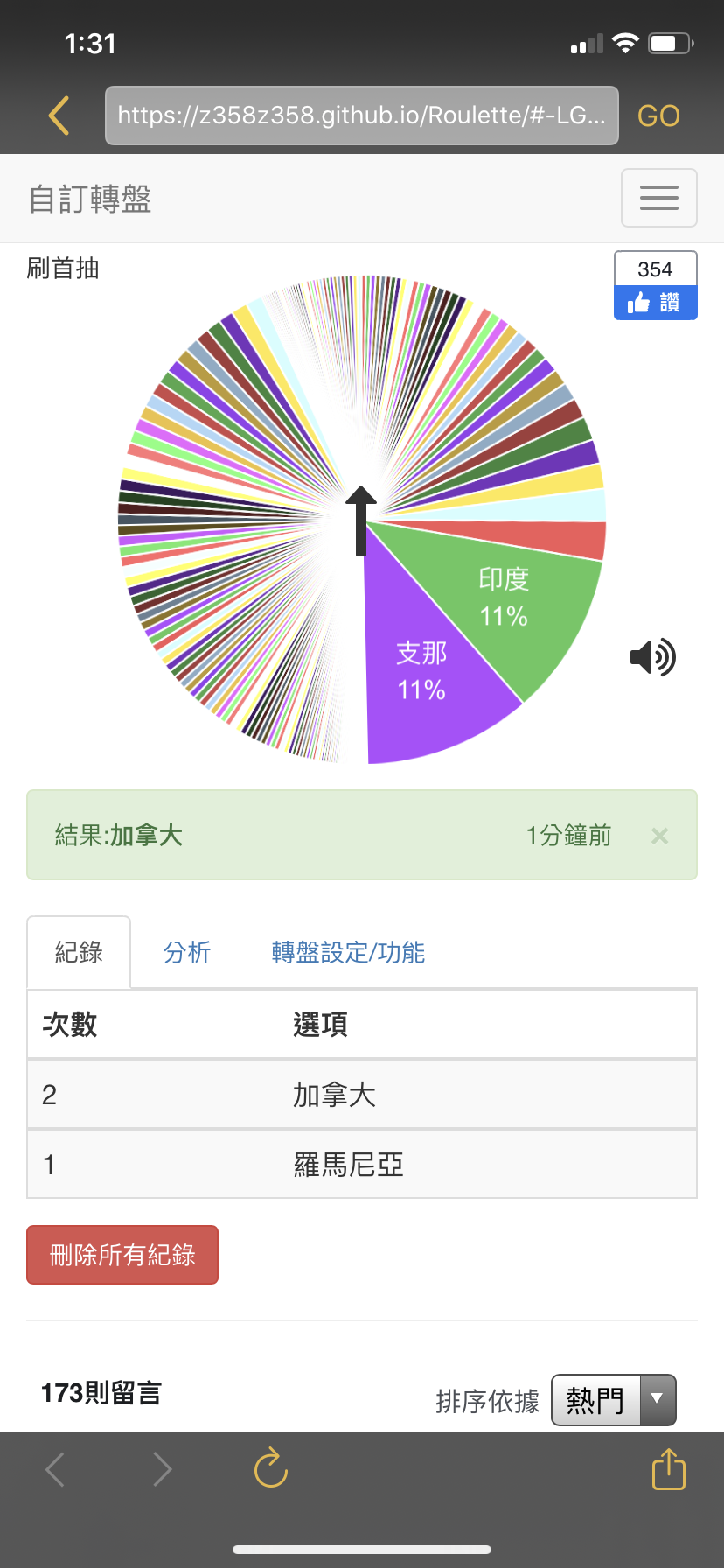Open the hamburger menu

pos(659,198)
